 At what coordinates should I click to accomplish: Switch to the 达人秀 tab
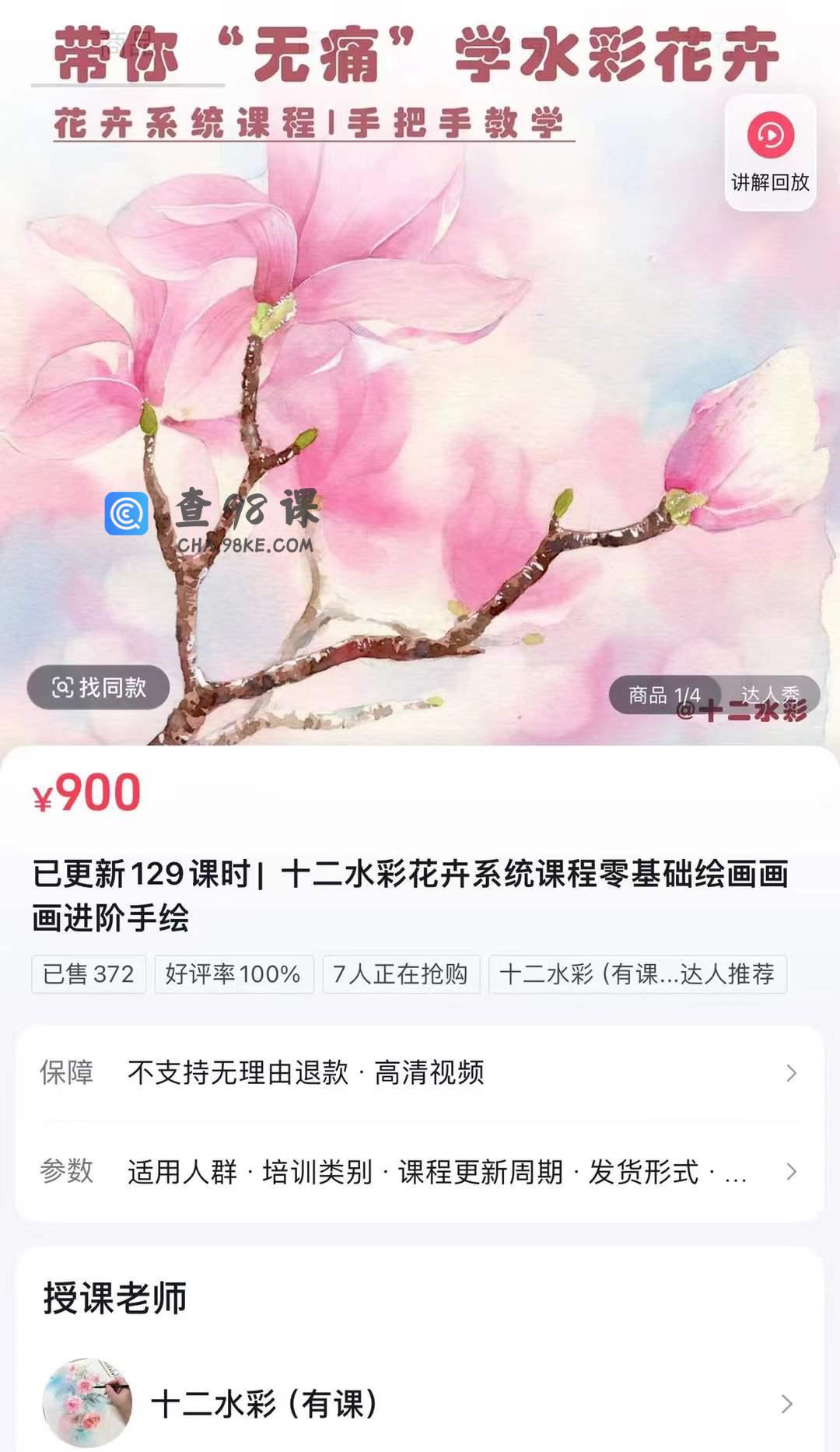pyautogui.click(x=771, y=694)
